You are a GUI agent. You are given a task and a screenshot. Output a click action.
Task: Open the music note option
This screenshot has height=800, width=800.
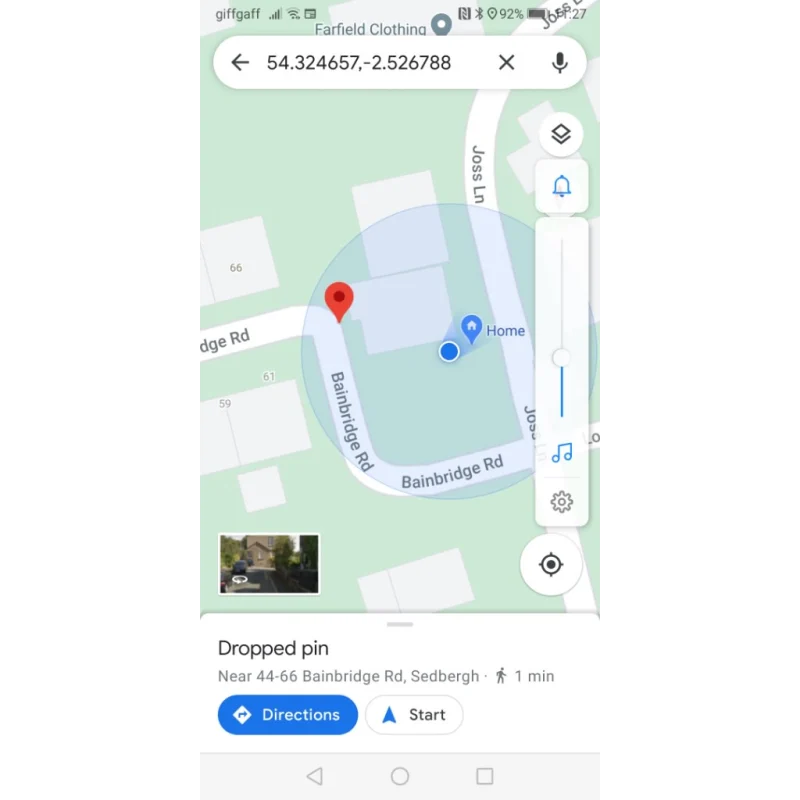[561, 453]
